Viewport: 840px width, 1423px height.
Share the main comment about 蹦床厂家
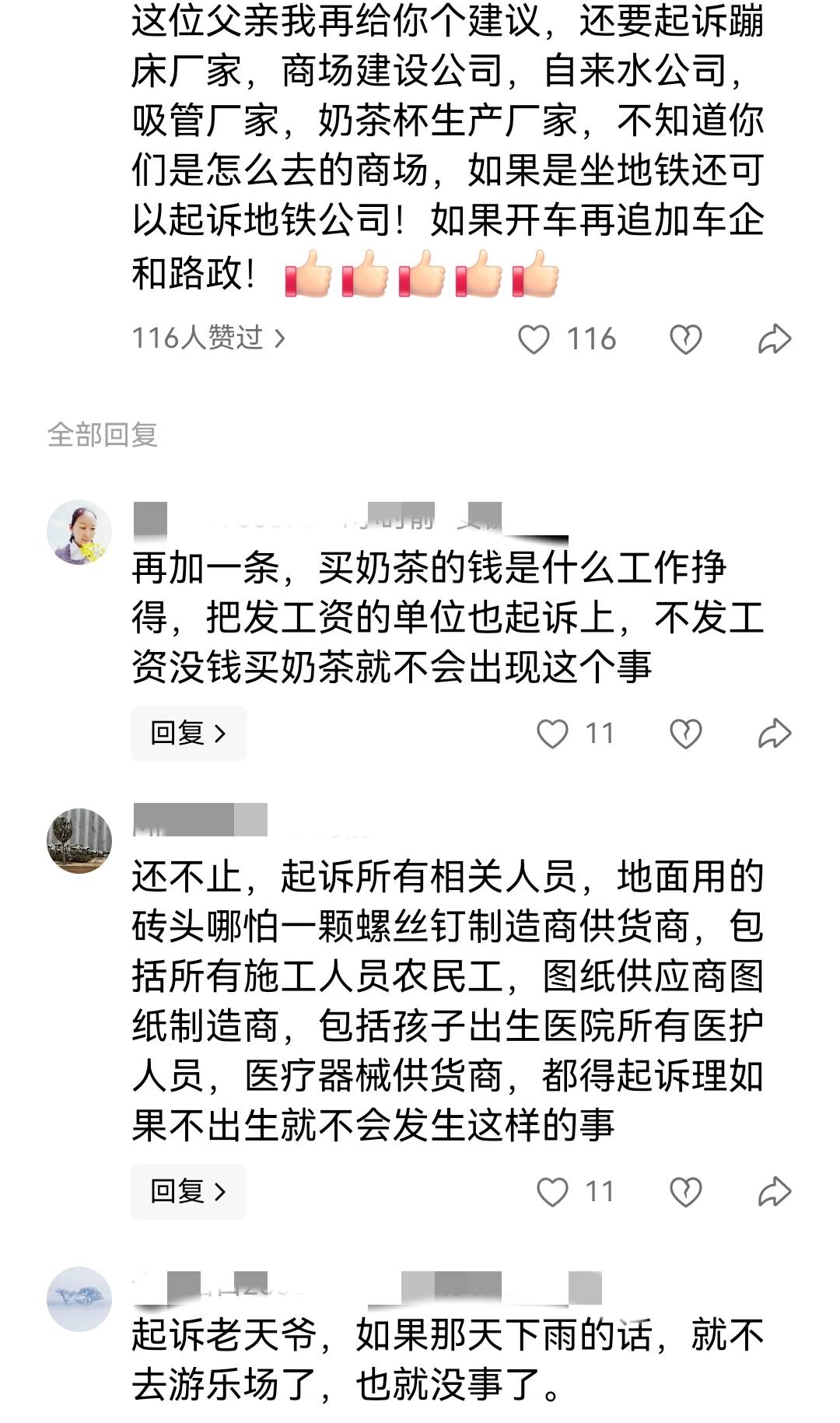coord(775,339)
